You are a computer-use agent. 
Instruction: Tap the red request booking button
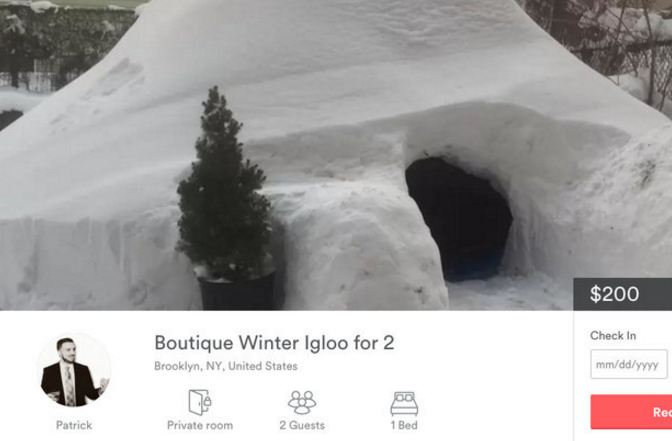(x=632, y=411)
